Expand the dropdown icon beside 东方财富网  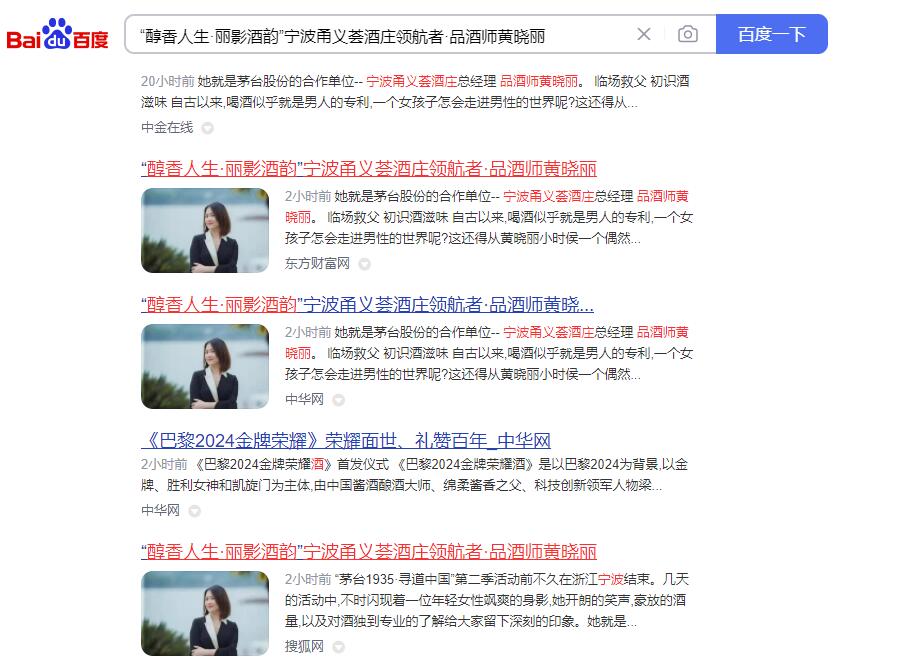pos(365,264)
